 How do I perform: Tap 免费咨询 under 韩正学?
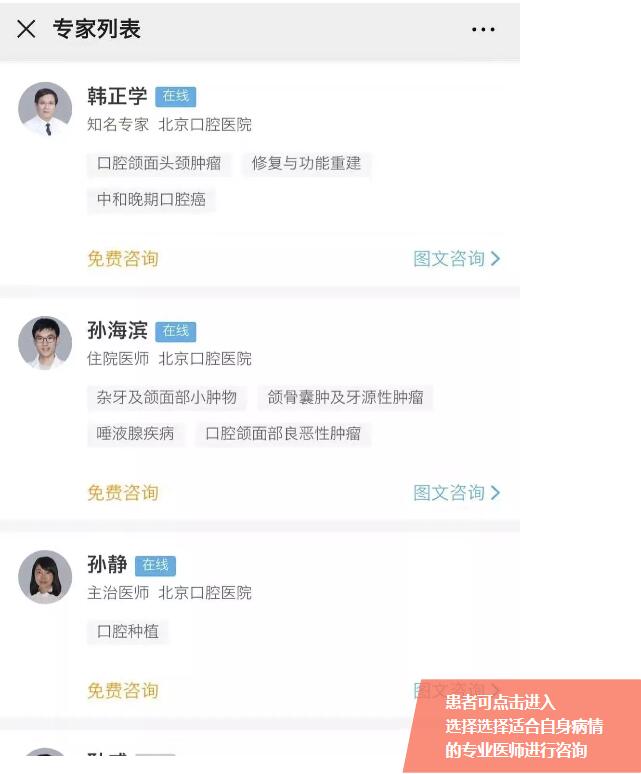point(123,259)
